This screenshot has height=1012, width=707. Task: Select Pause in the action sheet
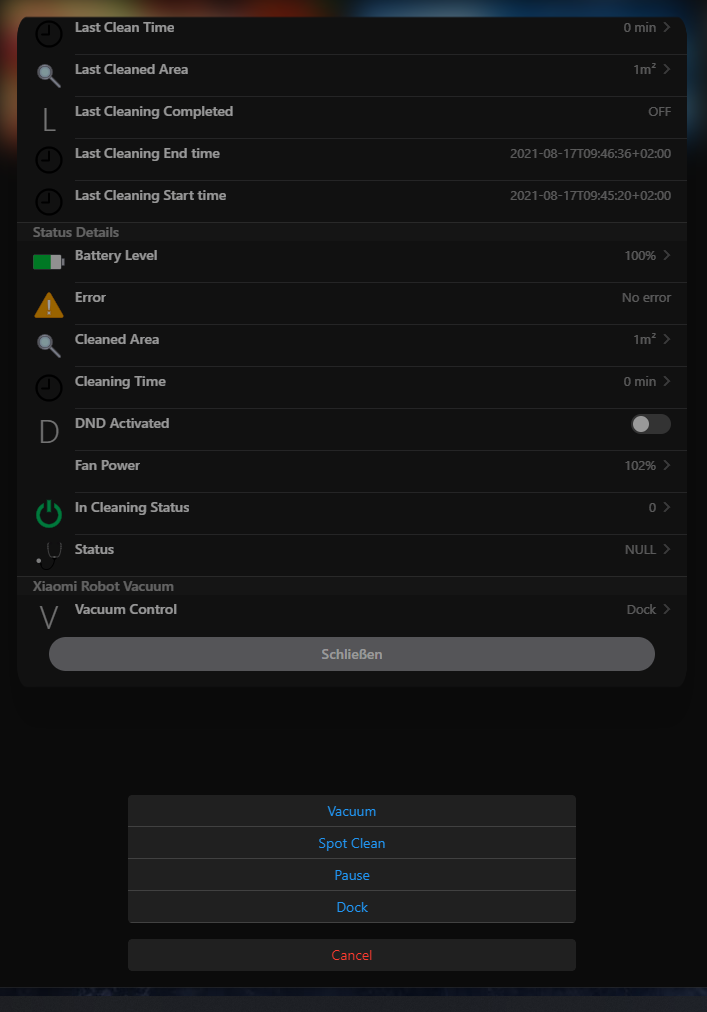click(351, 875)
